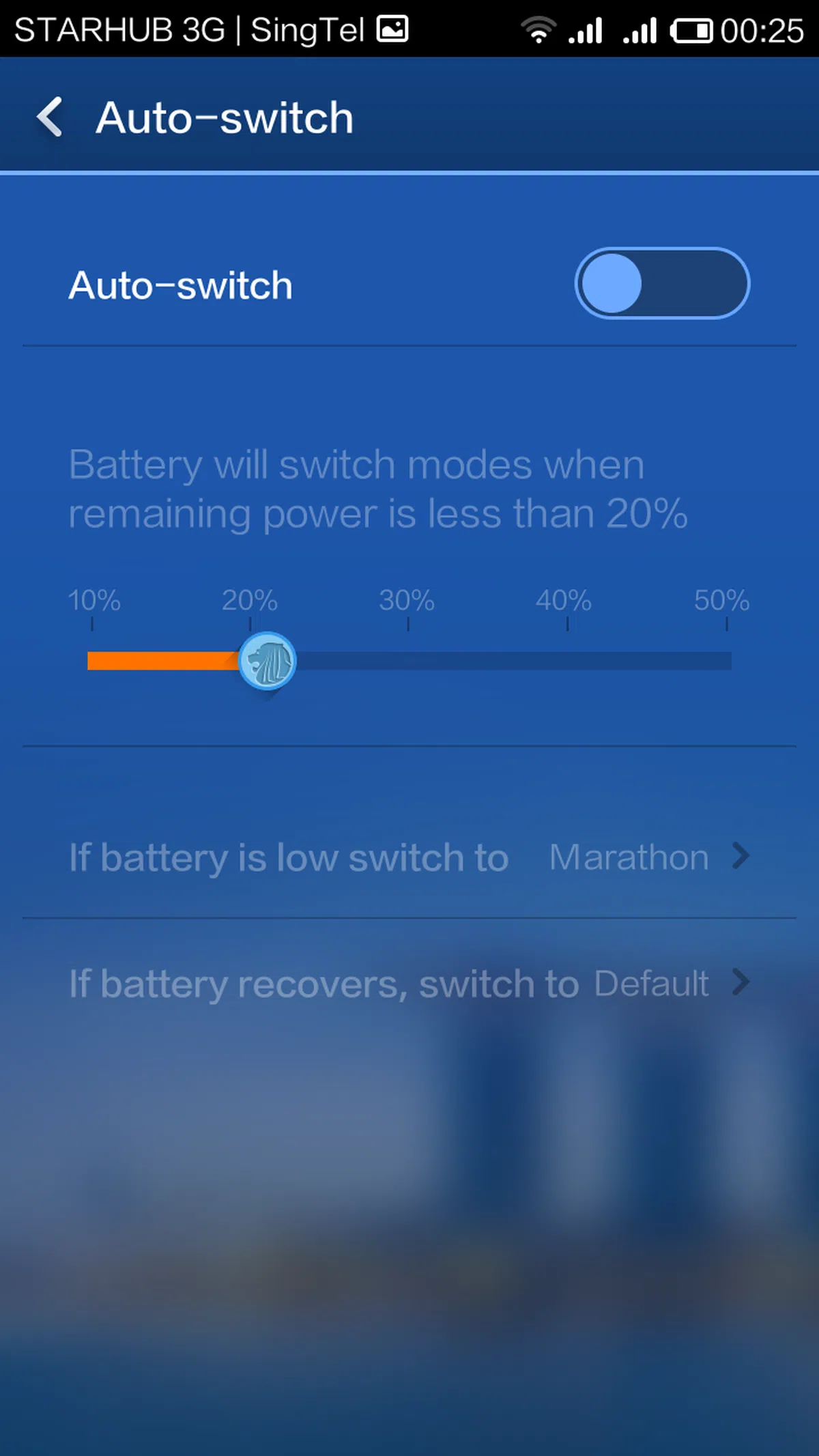
Task: Open 'If battery recovers, switch to' setting
Action: 409,984
